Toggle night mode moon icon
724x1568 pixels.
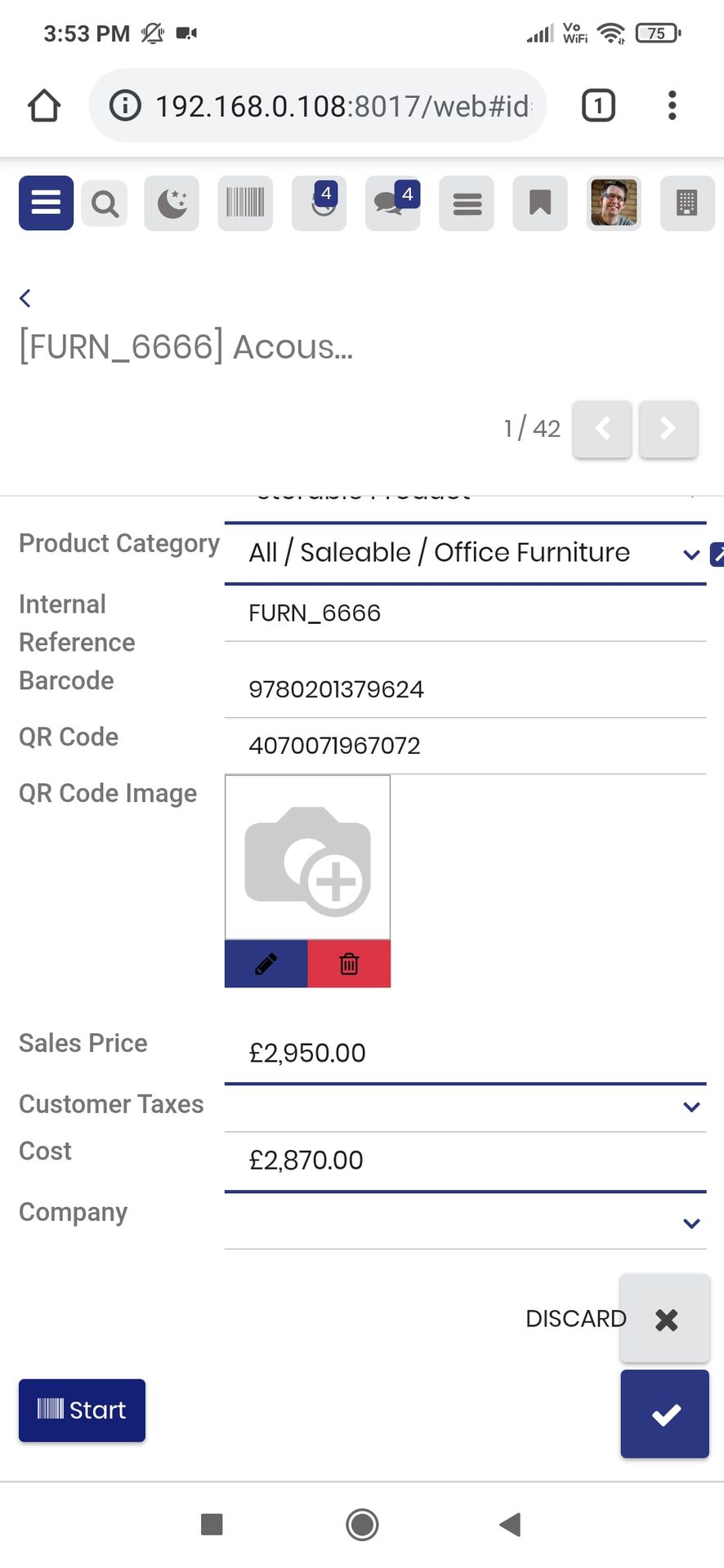point(172,203)
